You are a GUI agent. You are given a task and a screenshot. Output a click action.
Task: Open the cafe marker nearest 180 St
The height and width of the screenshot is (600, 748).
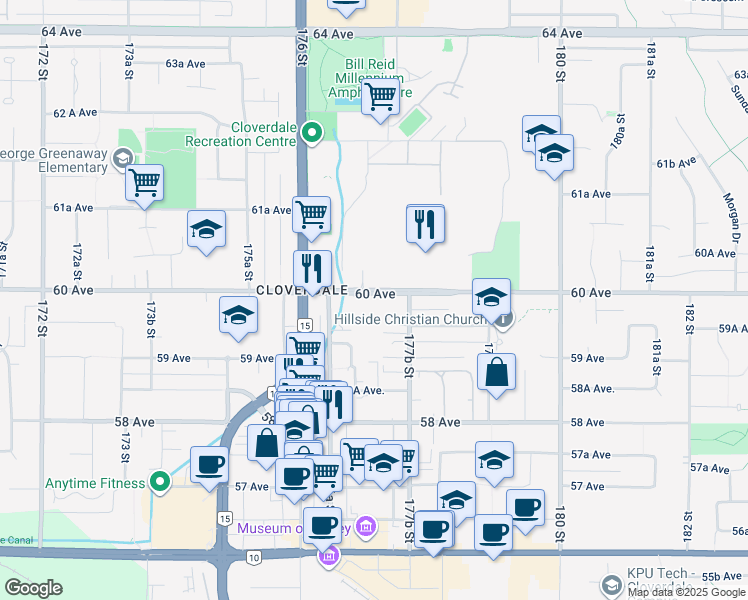(525, 509)
